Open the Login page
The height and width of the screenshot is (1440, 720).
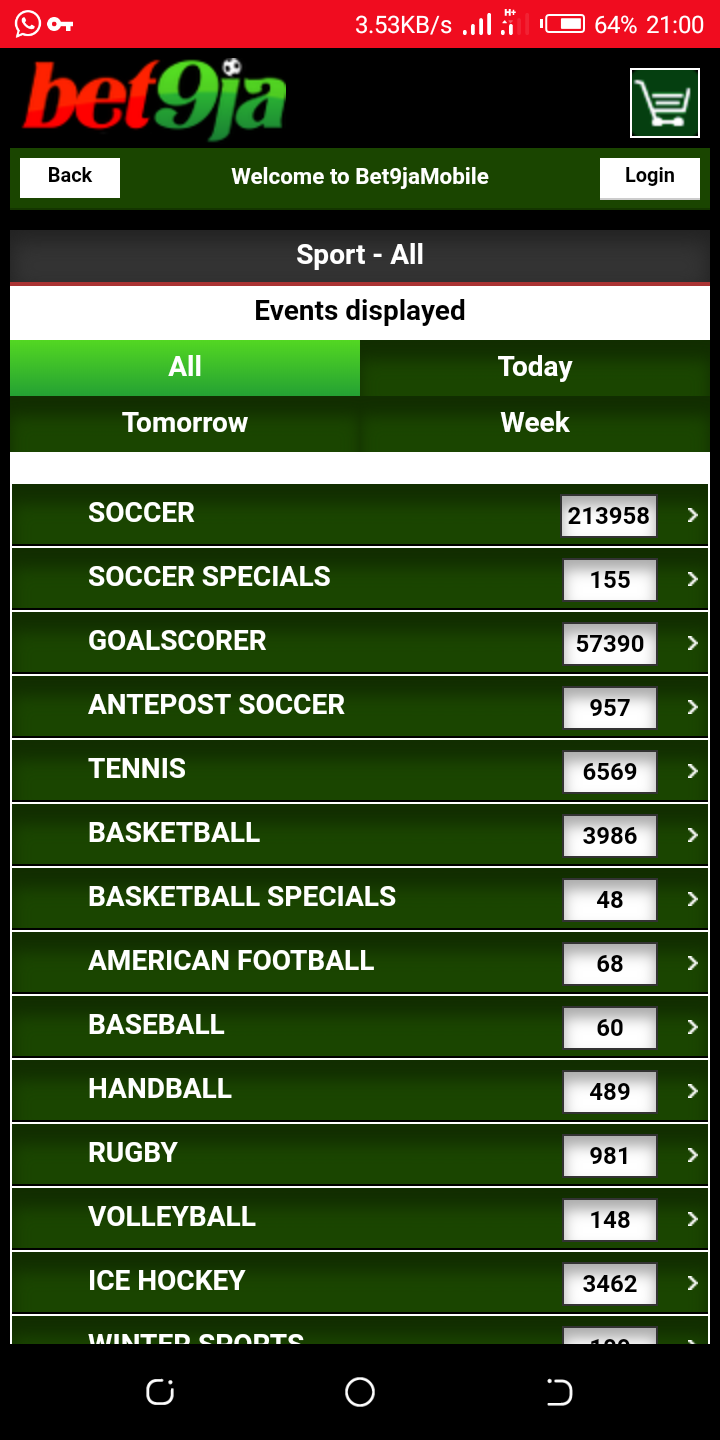click(x=649, y=177)
